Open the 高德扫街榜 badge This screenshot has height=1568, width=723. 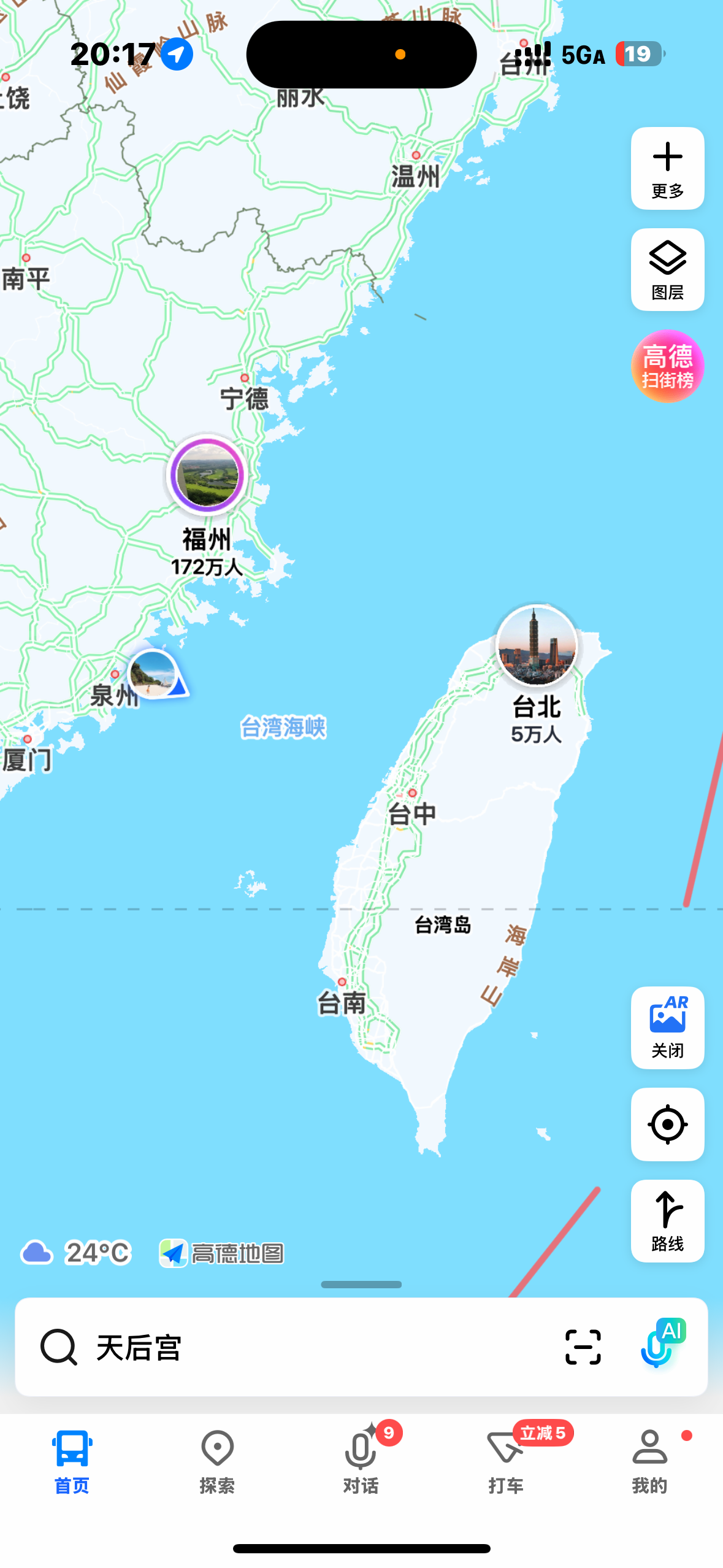[x=667, y=366]
